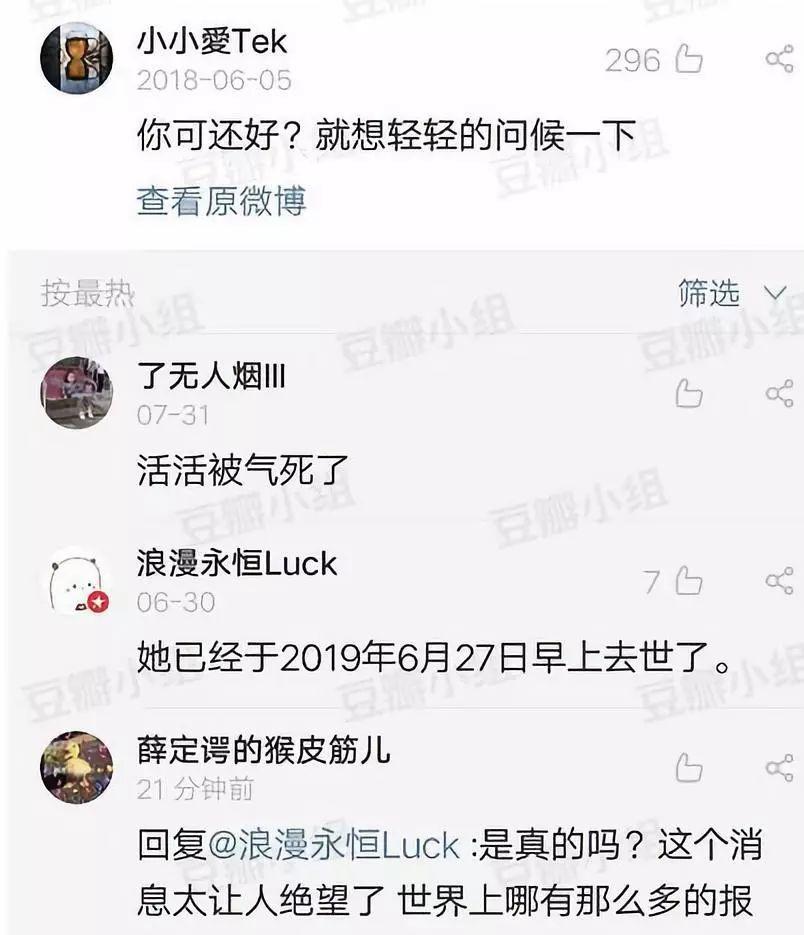This screenshot has height=935, width=804.
Task: Share the reply by 了无人烟III
Action: (x=779, y=393)
